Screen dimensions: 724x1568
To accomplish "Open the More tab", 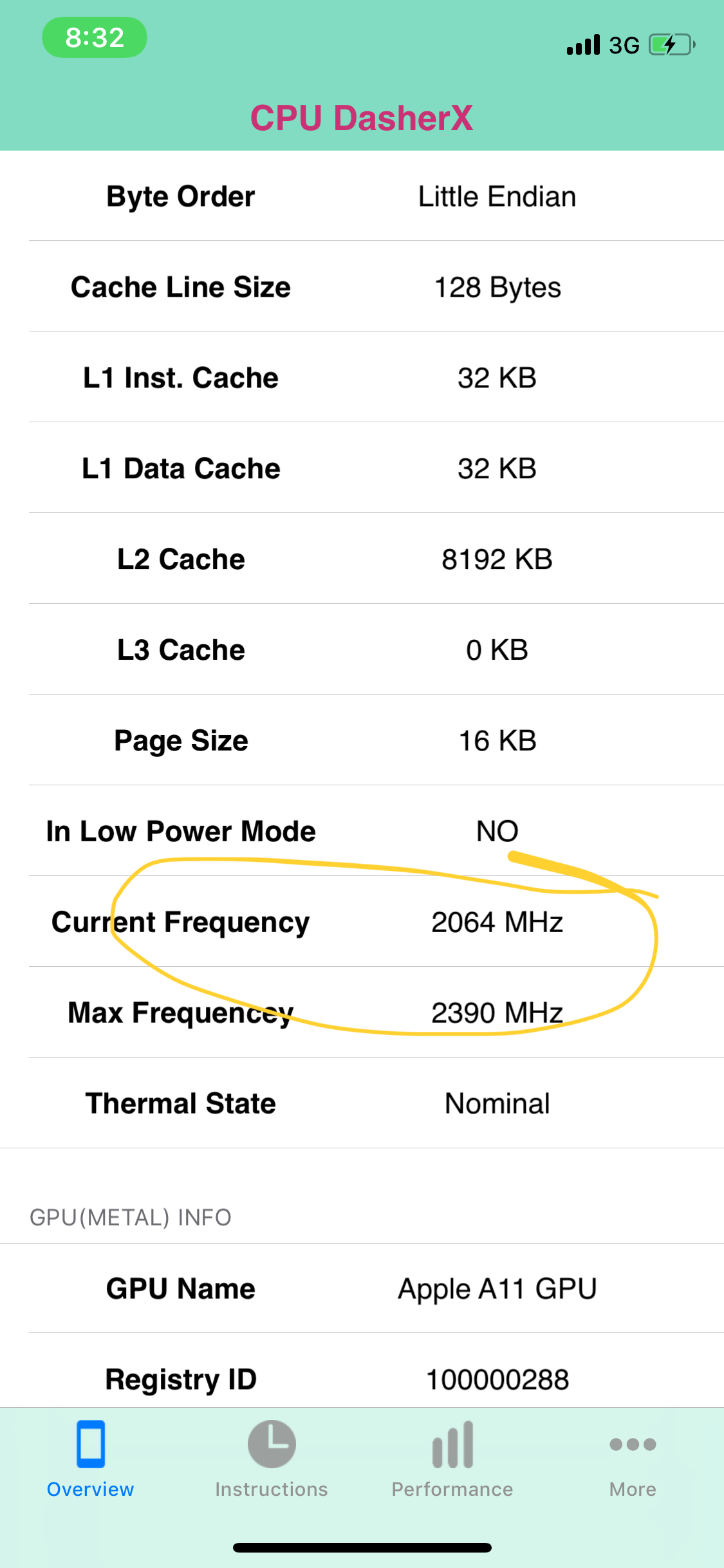I will point(633,1459).
